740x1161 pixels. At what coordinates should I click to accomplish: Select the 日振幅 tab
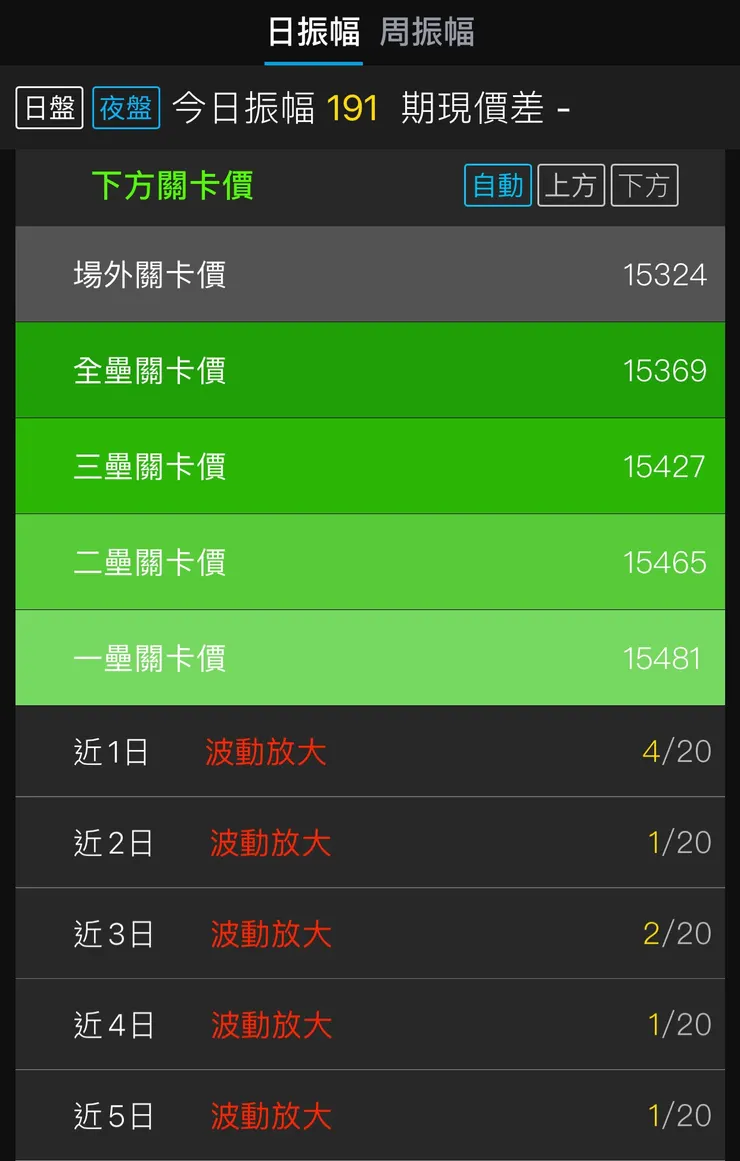313,32
